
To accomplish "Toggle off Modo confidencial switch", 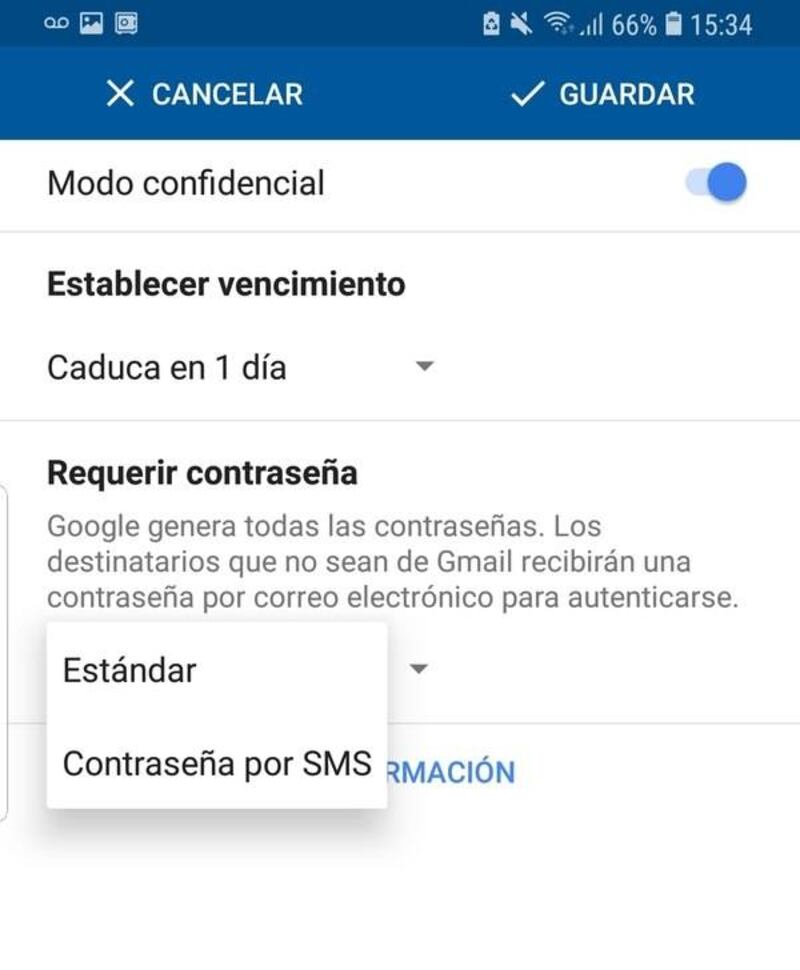I will [x=718, y=184].
